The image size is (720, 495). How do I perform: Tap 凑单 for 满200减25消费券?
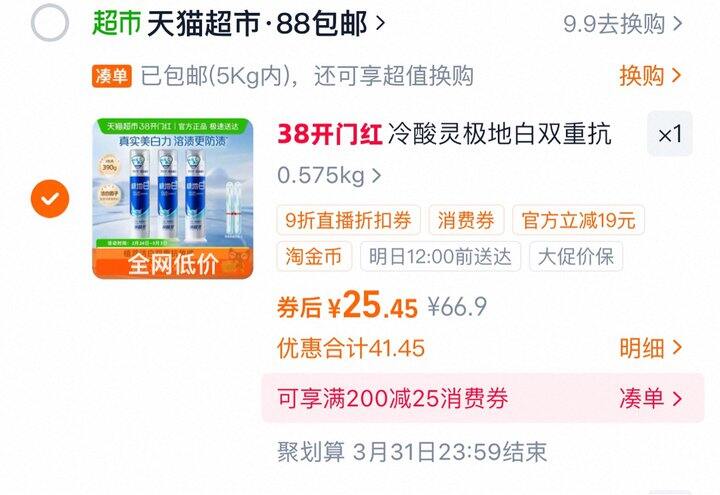(650, 398)
